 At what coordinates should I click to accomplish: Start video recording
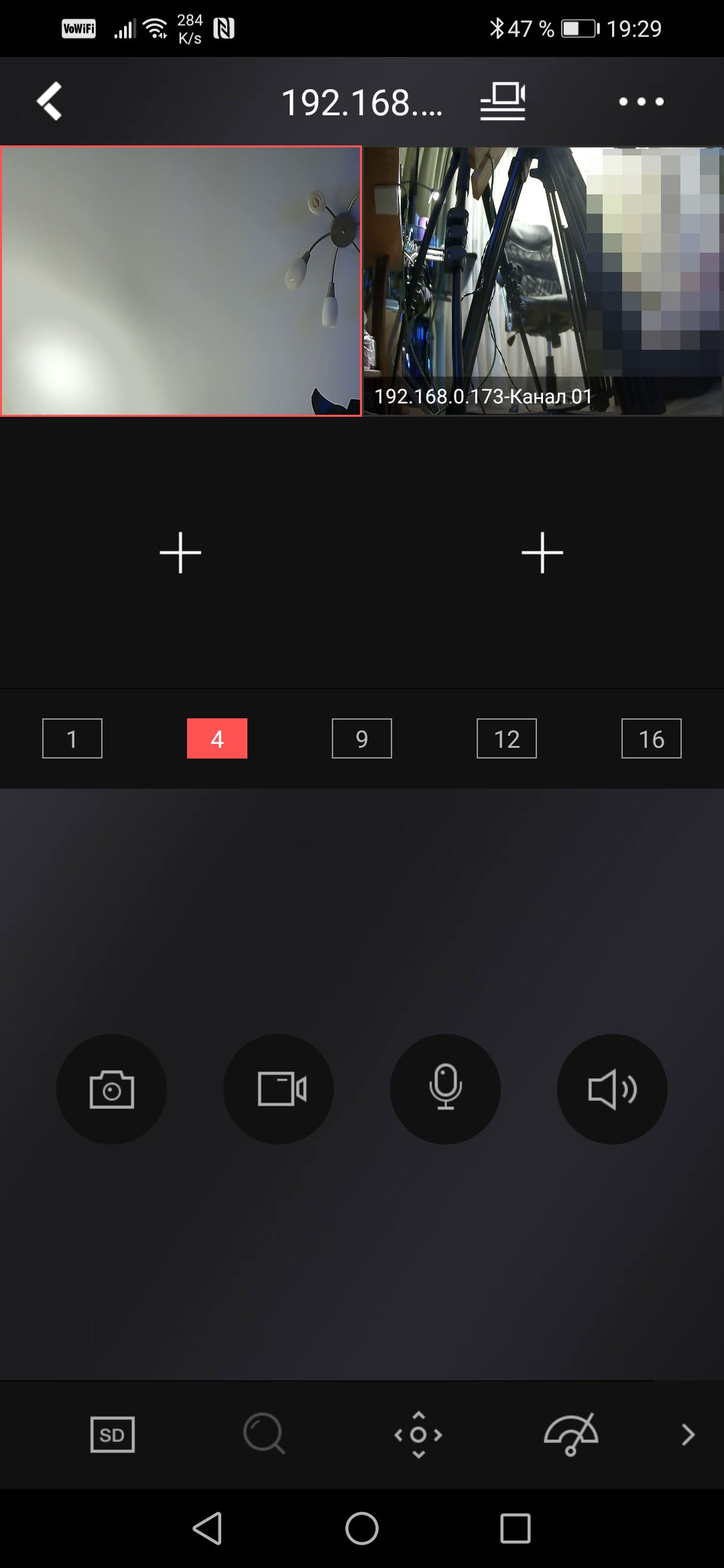[278, 1089]
